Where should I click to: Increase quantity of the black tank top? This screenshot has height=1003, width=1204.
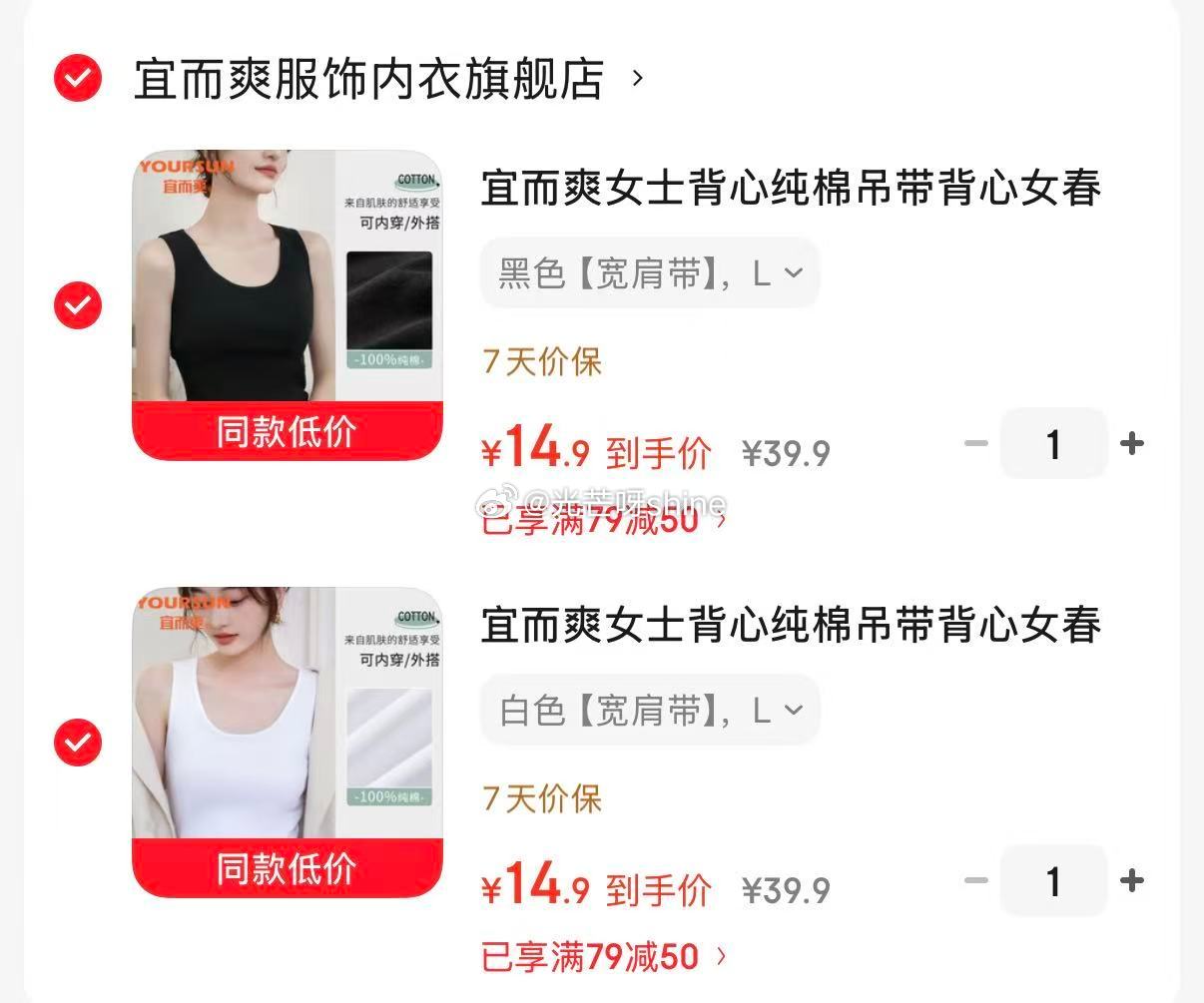point(1132,443)
